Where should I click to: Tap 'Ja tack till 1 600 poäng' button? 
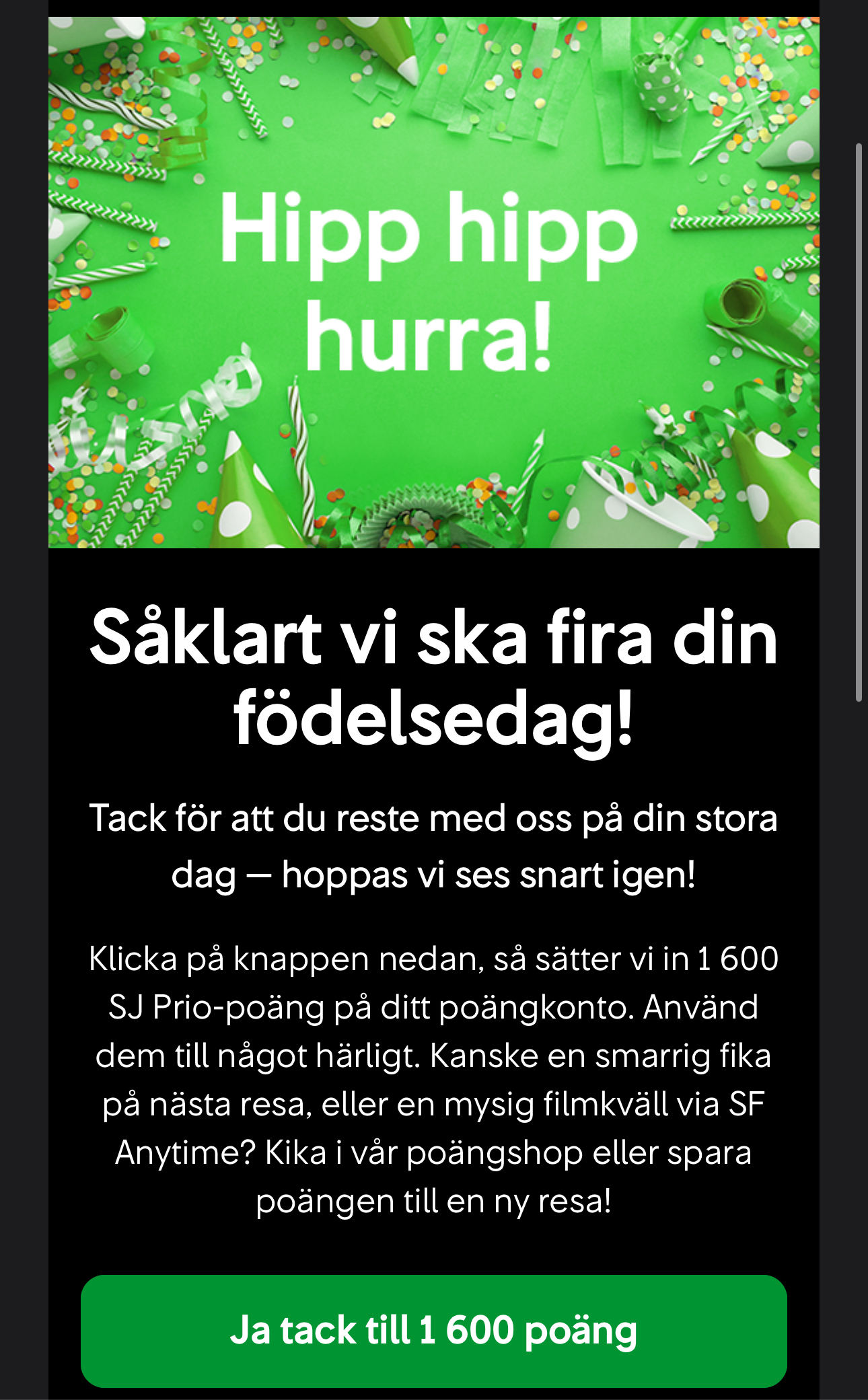pyautogui.click(x=433, y=1330)
